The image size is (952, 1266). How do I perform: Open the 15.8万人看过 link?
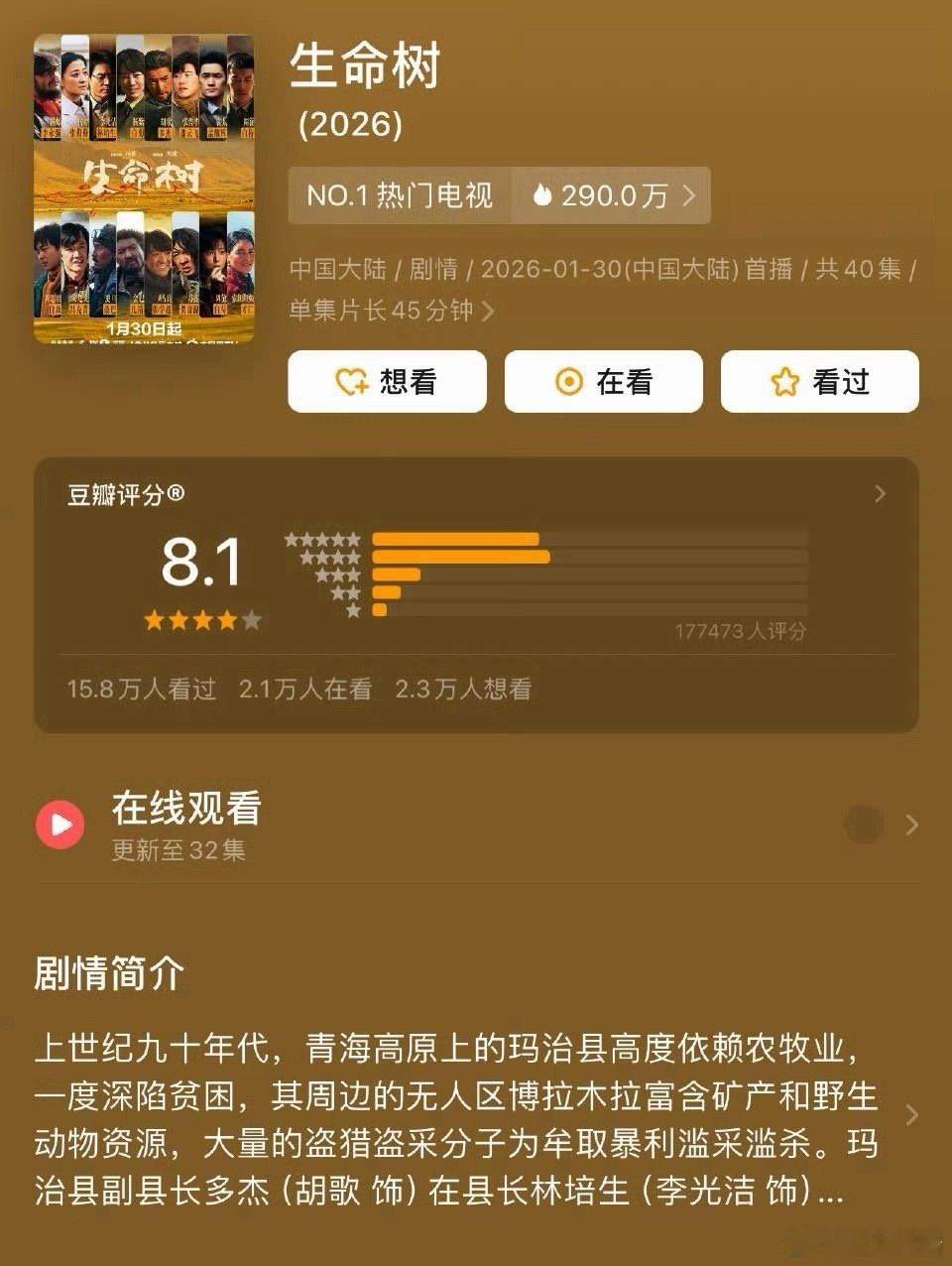pos(139,688)
